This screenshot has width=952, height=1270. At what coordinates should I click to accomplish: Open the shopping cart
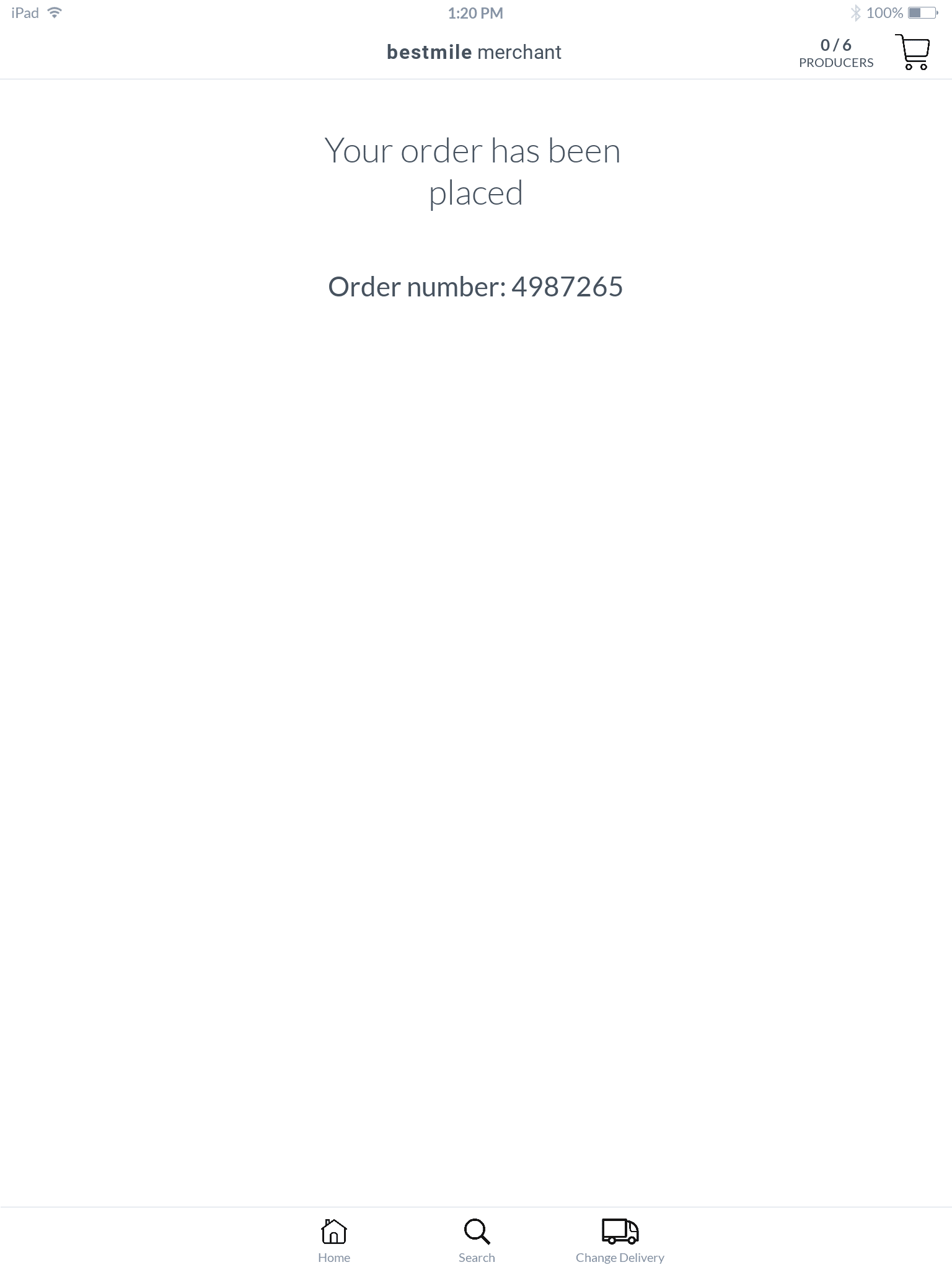click(912, 52)
